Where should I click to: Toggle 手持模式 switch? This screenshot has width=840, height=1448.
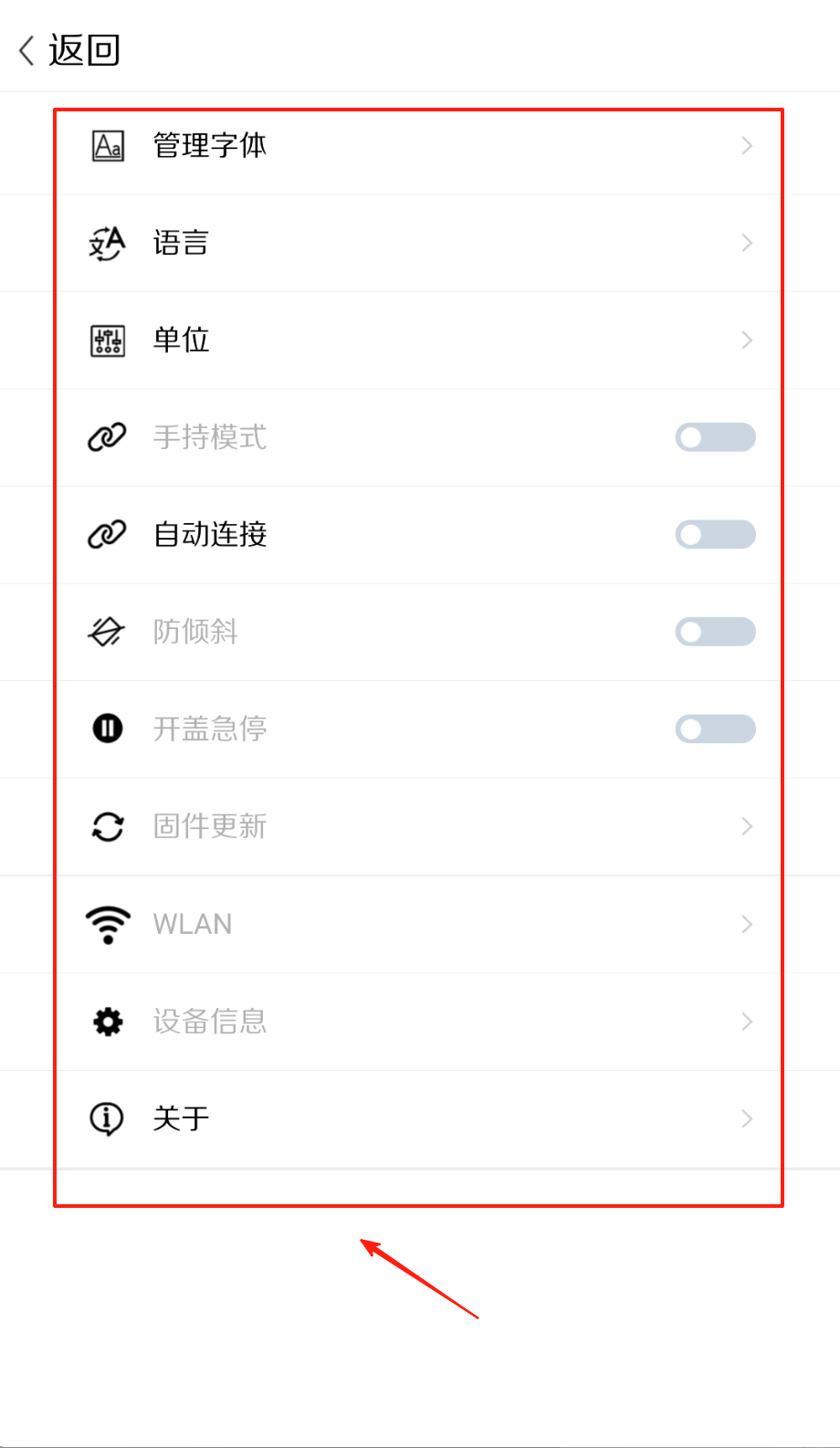point(715,437)
